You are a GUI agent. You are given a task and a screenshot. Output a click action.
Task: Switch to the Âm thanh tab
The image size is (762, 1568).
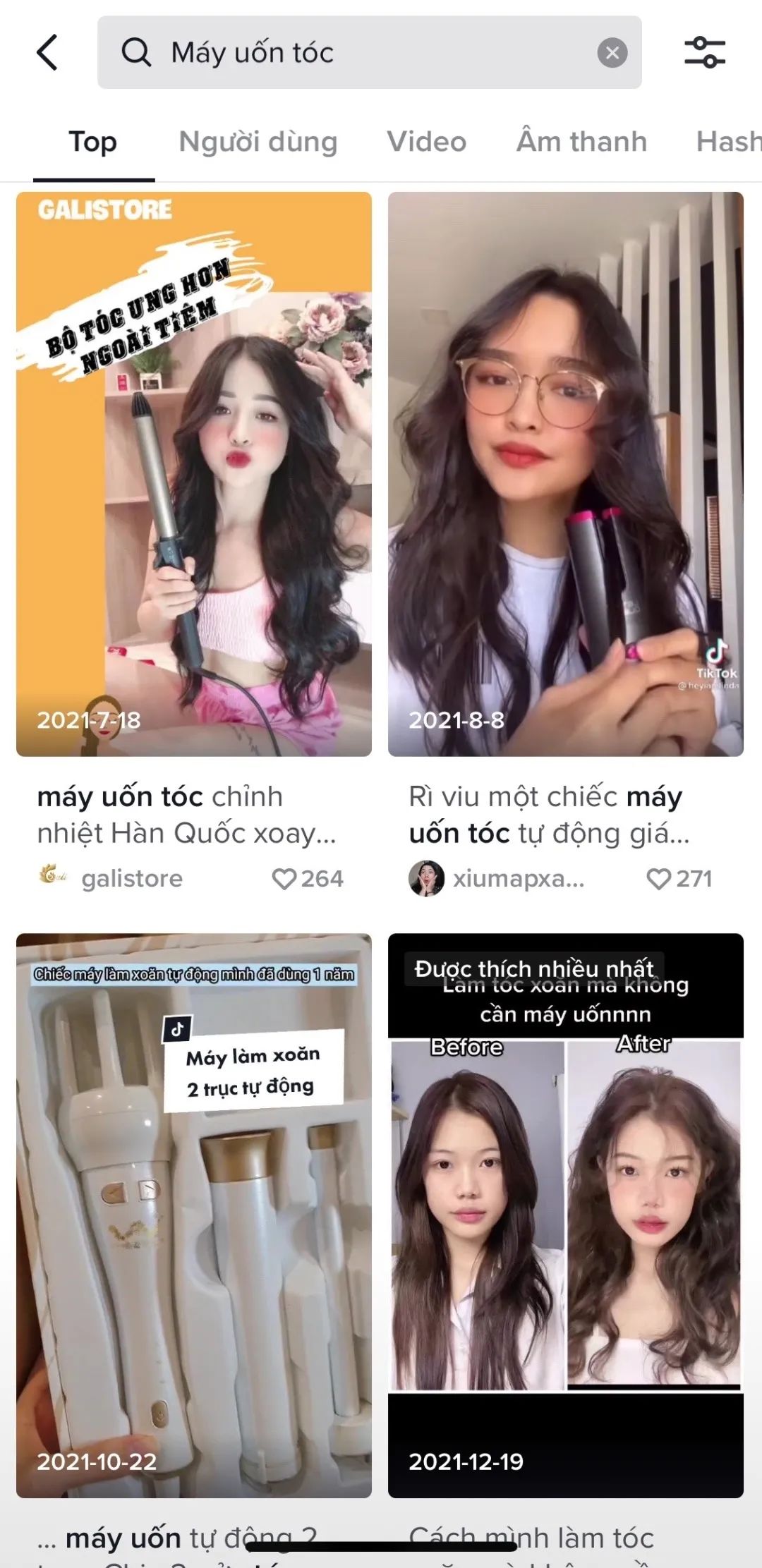pos(581,142)
